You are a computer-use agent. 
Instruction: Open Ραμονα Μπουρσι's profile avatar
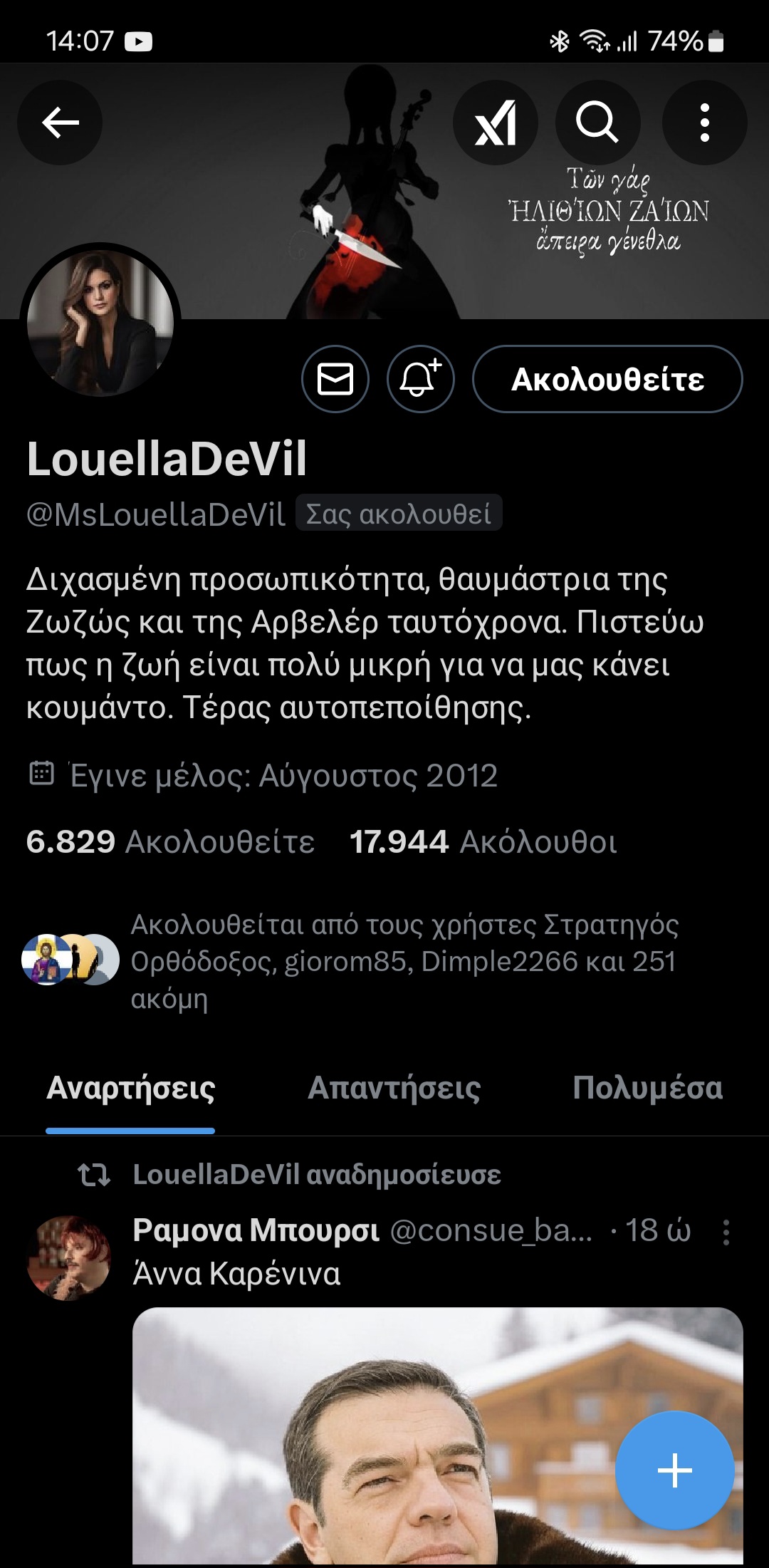[69, 1257]
